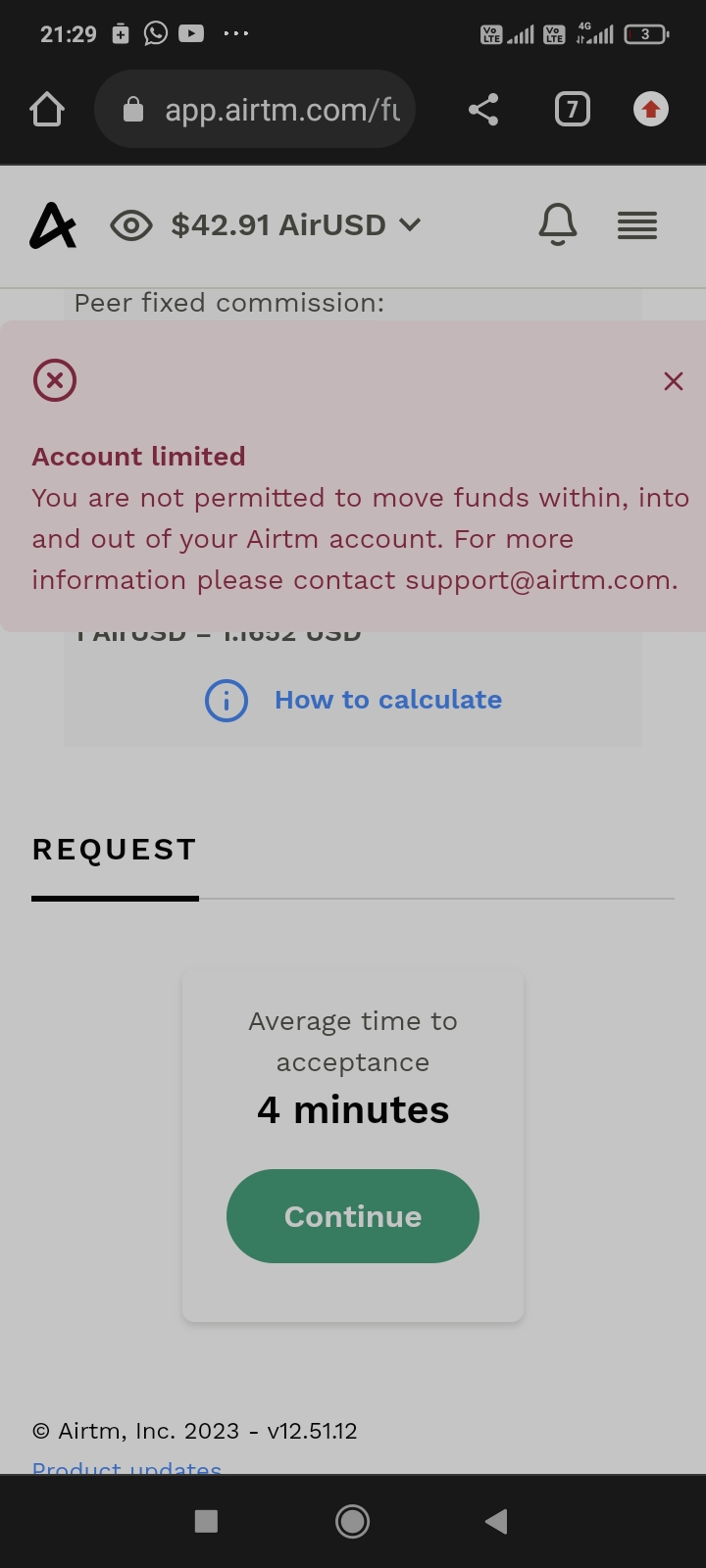
Task: Go back with system back button
Action: tap(496, 1521)
